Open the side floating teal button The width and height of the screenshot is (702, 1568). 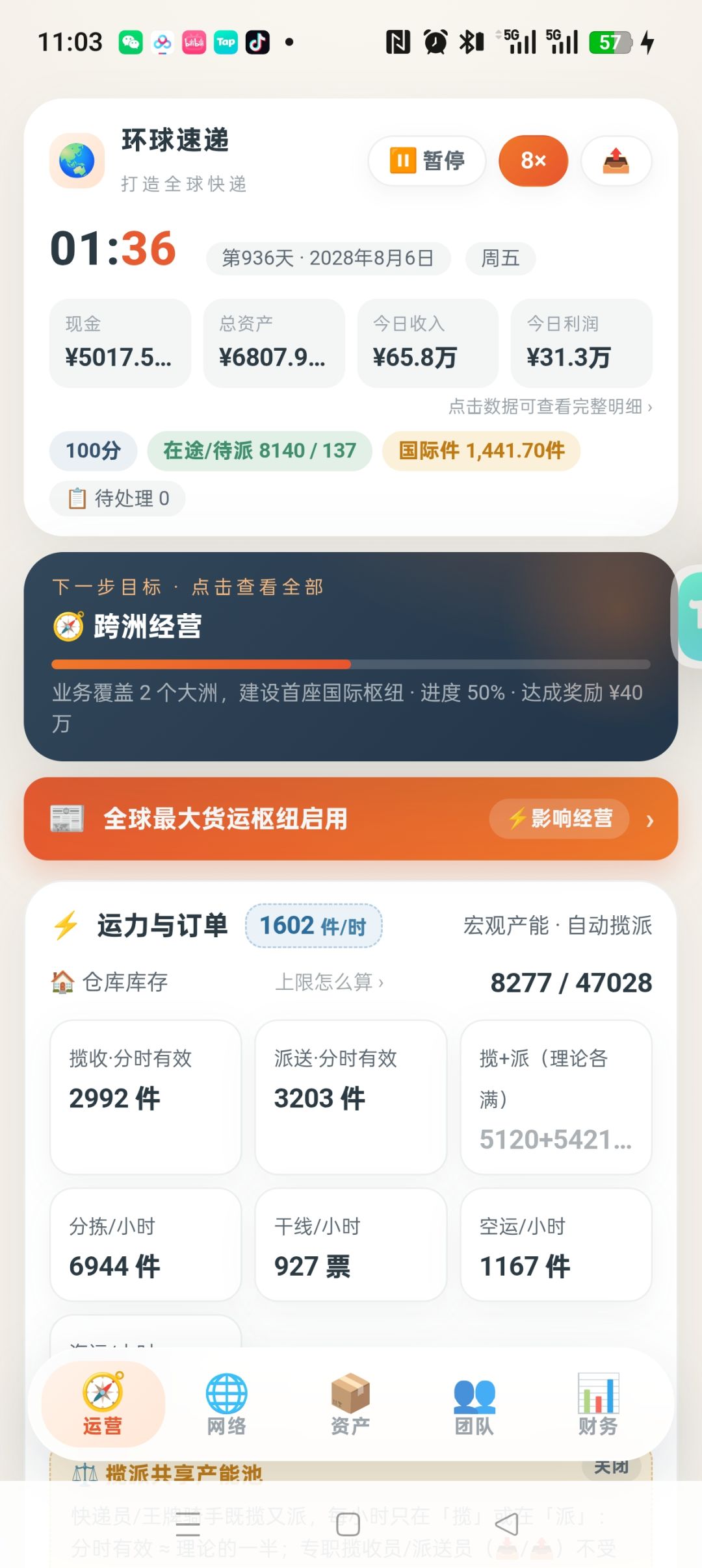(x=689, y=616)
